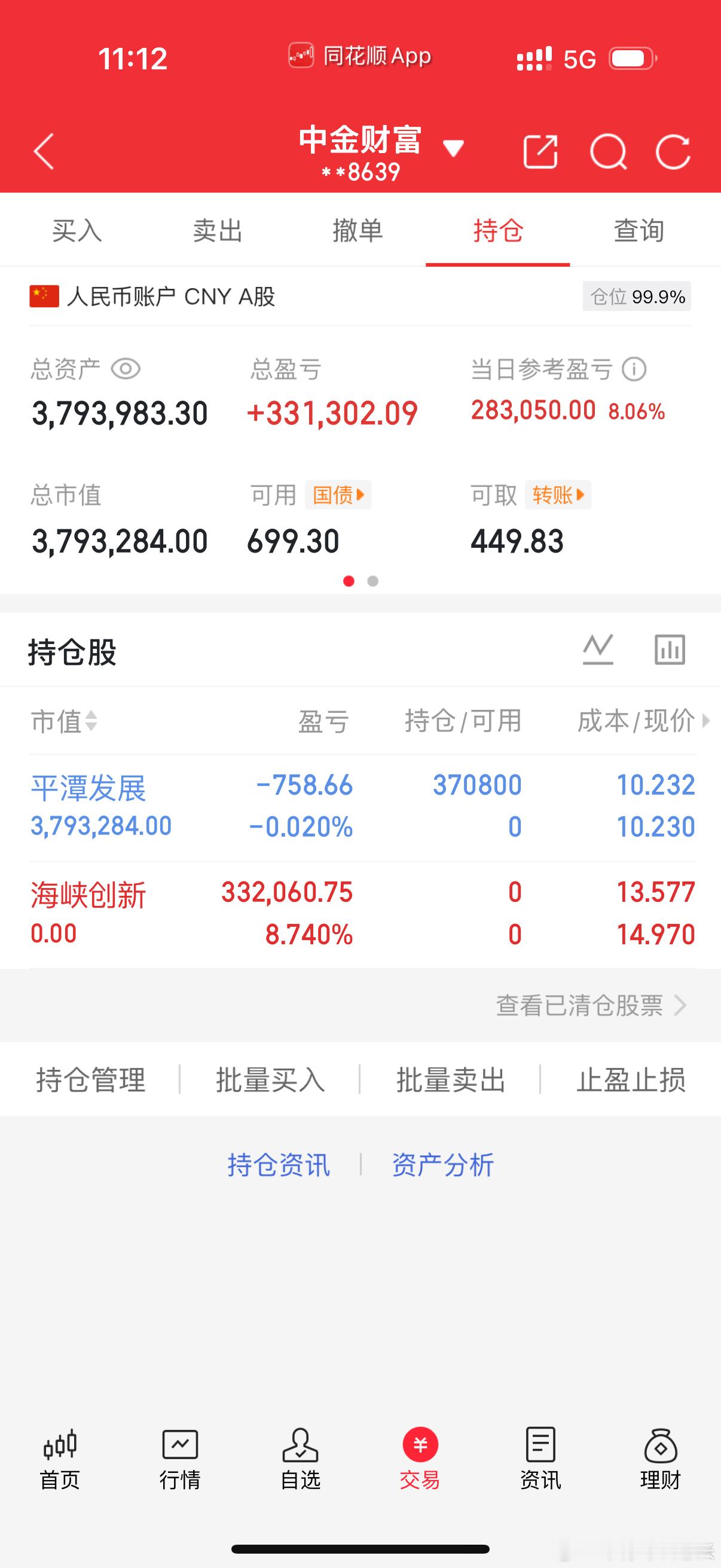Expand the 转账 option next to 可取
Screen dimensions: 721x1568
557,495
